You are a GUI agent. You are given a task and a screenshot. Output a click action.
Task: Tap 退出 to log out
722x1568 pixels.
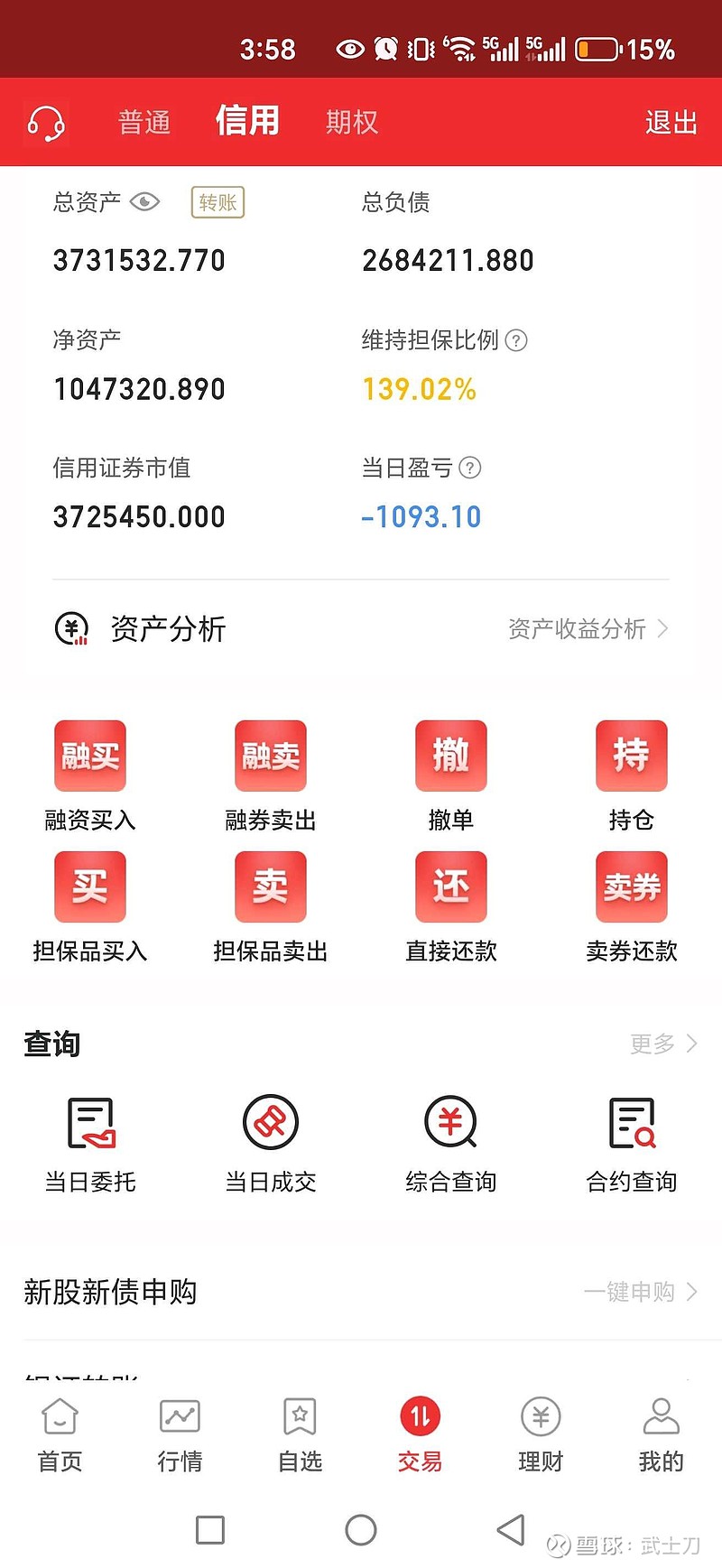point(671,122)
